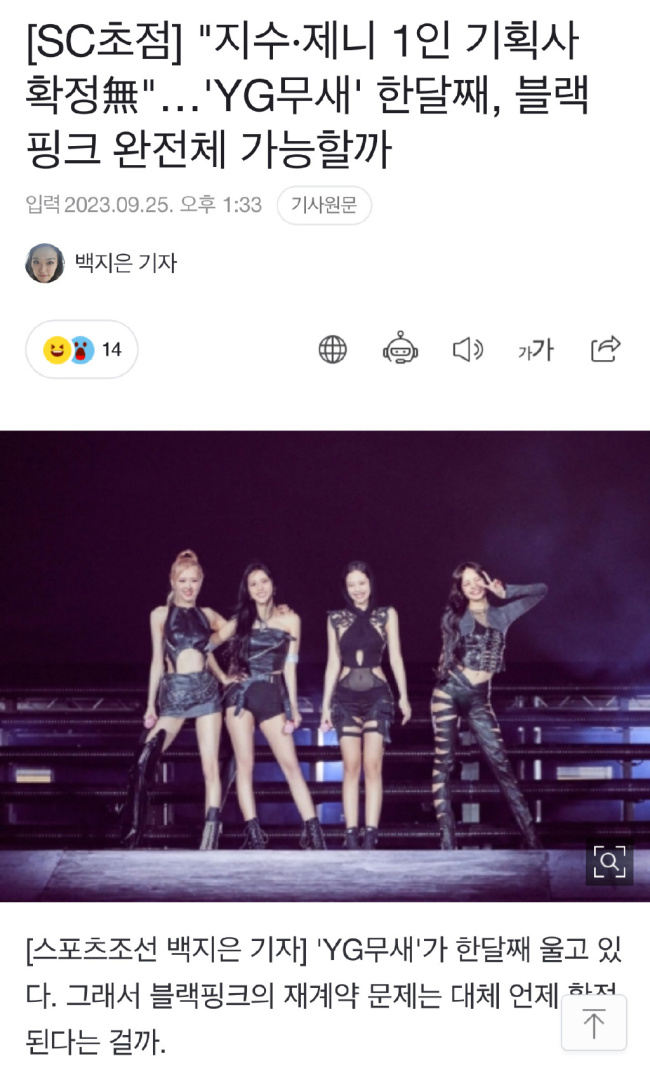Open the emoji reactions showing 14

coord(82,349)
